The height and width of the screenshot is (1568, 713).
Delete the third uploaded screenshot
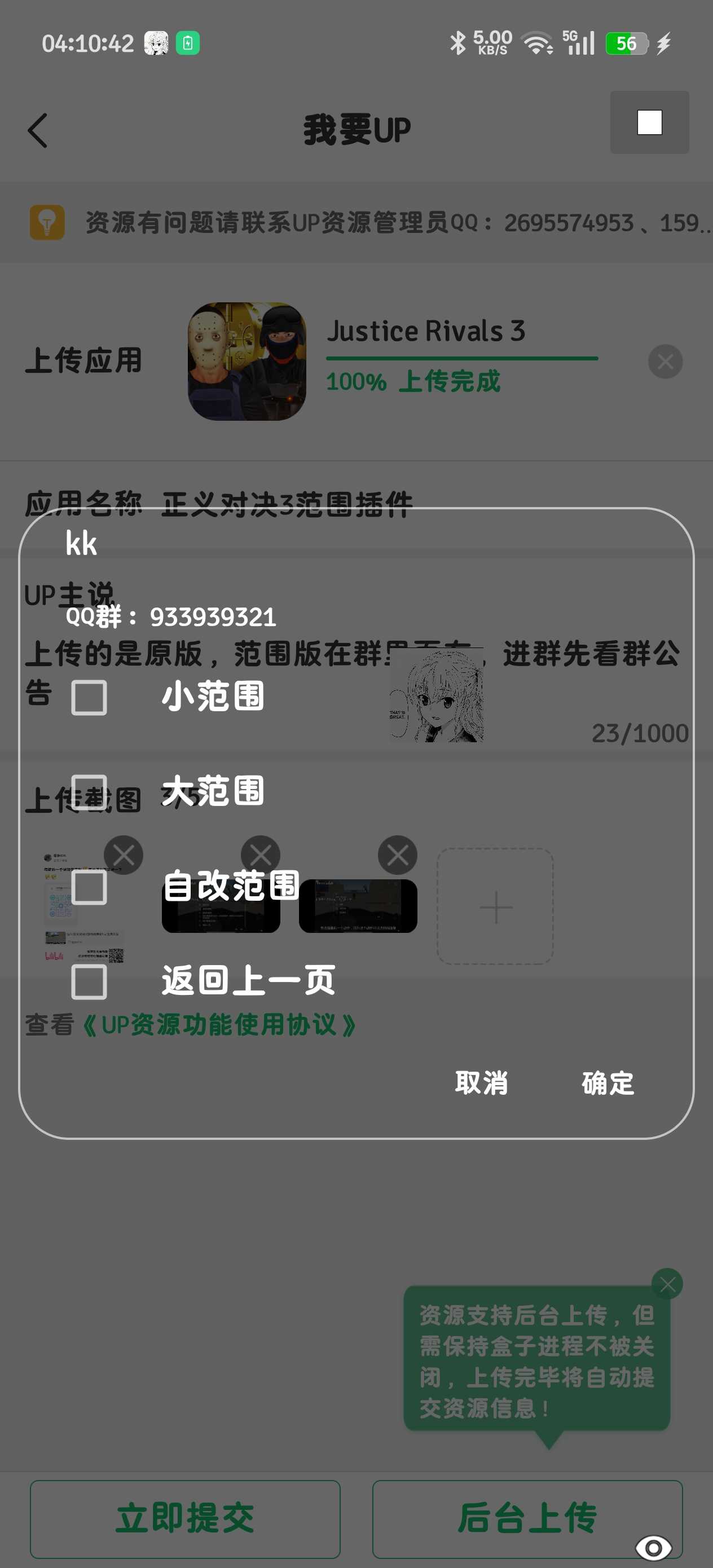tap(398, 855)
